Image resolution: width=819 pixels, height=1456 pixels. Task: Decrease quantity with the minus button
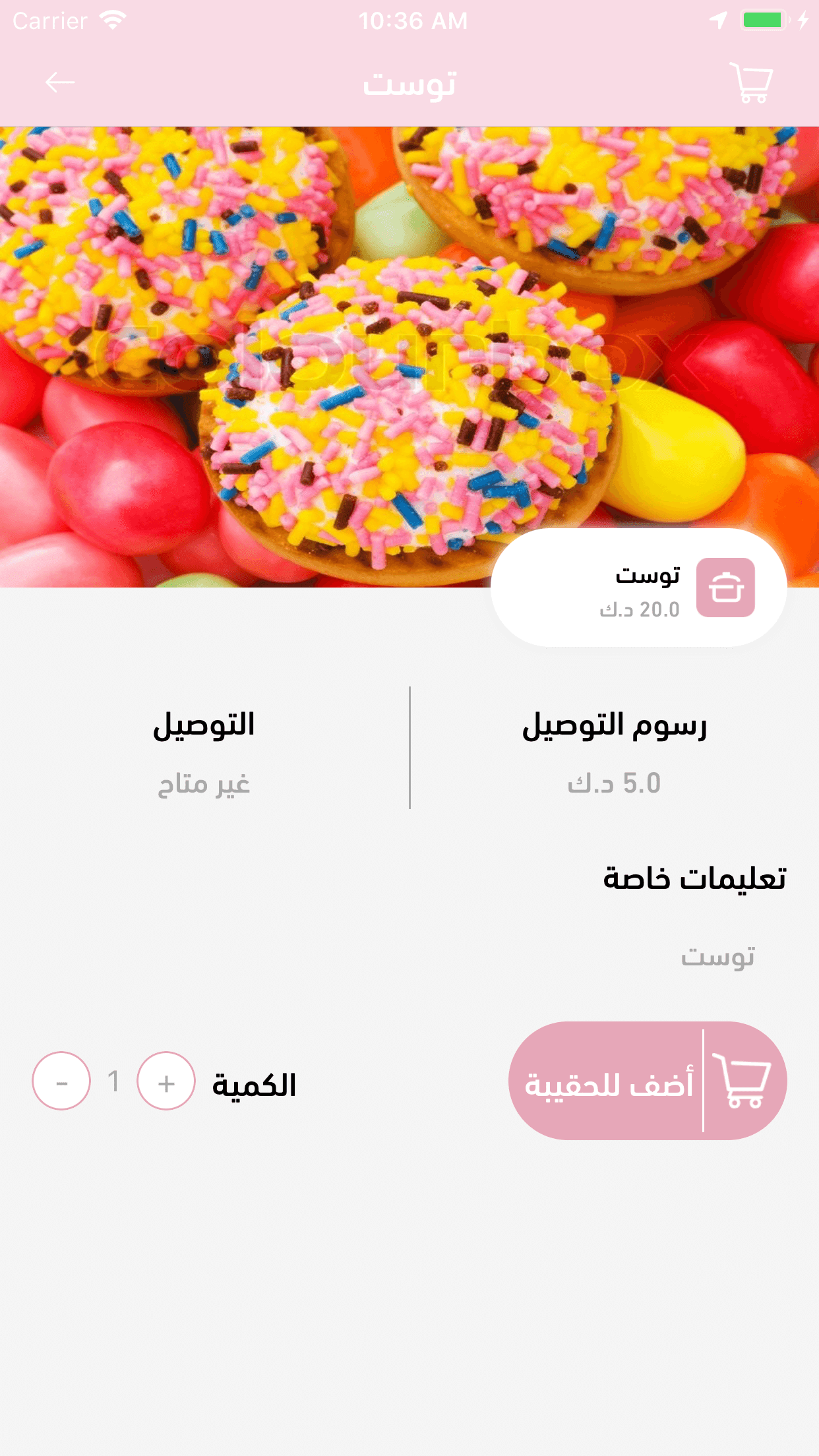61,1081
